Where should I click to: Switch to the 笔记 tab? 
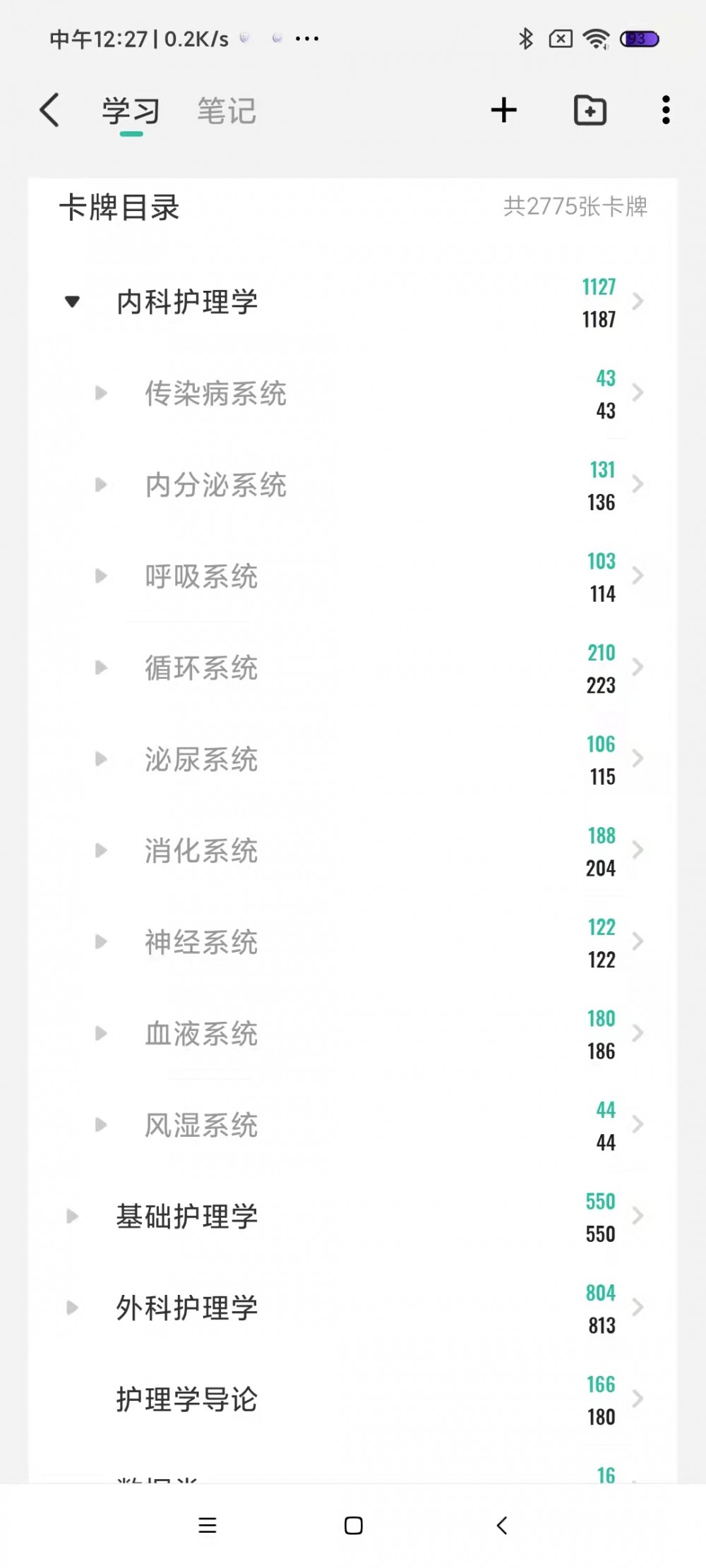226,111
